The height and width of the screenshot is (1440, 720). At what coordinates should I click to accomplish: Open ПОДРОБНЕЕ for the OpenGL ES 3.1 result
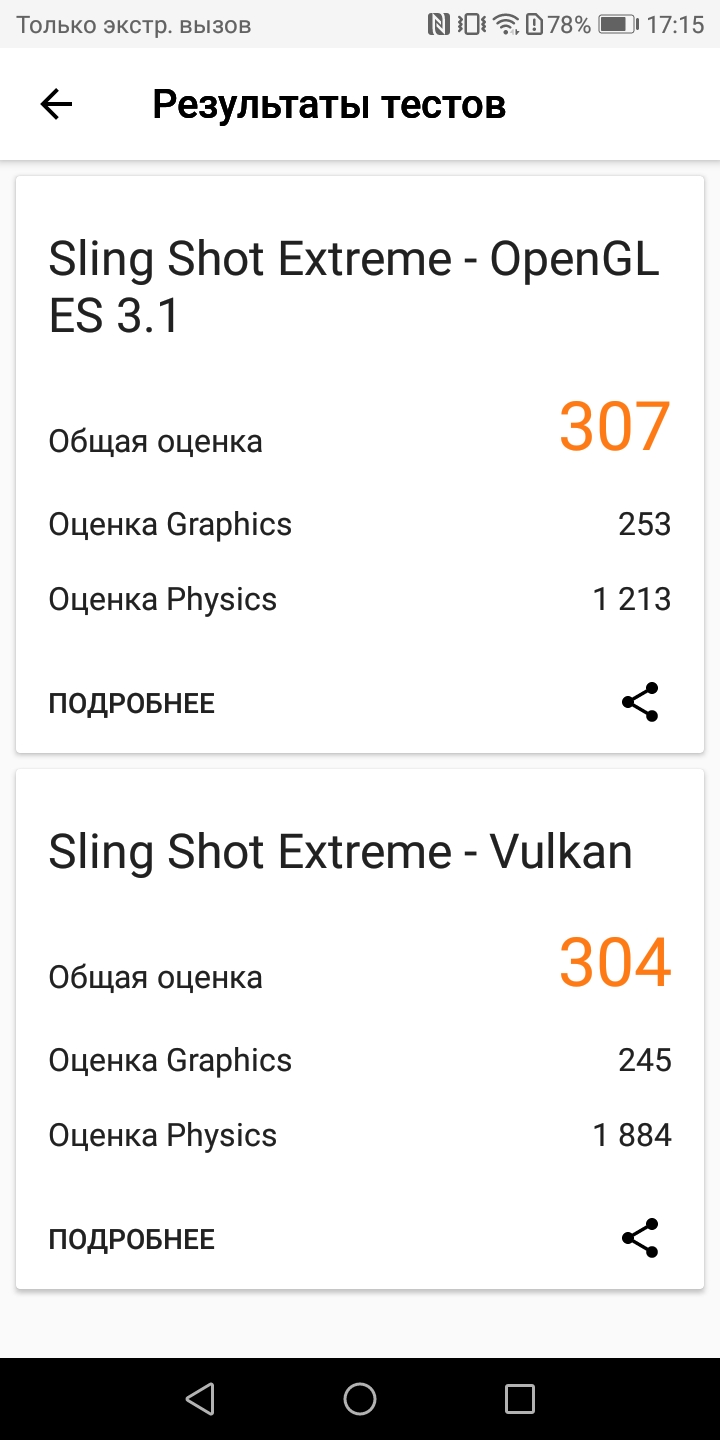(132, 703)
